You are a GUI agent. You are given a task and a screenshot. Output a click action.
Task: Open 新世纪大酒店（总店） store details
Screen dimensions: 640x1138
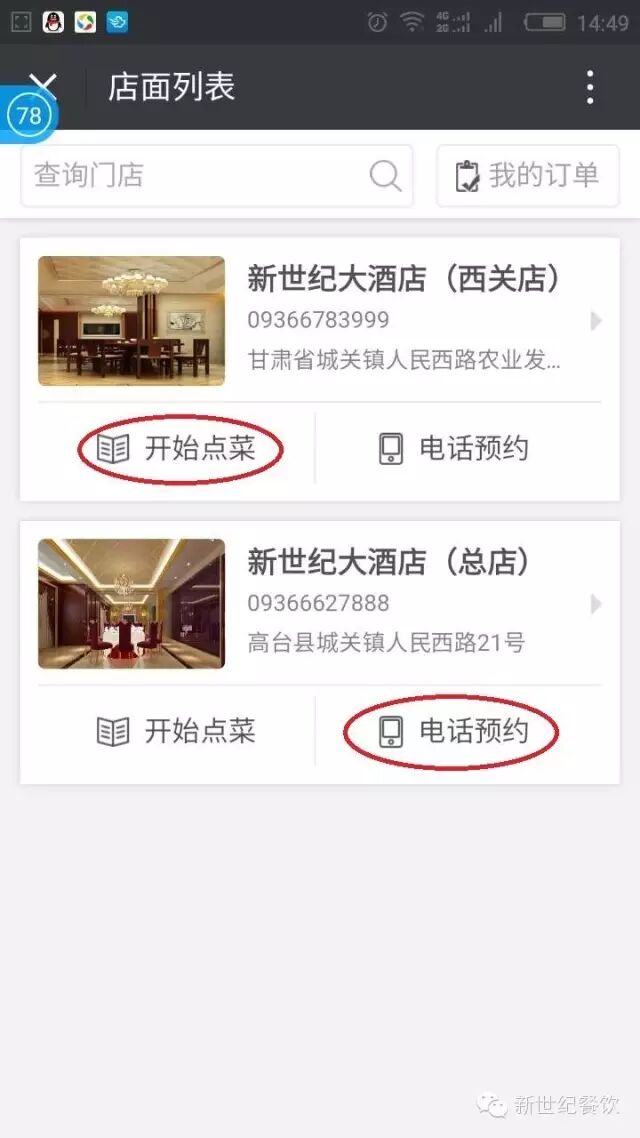(400, 603)
